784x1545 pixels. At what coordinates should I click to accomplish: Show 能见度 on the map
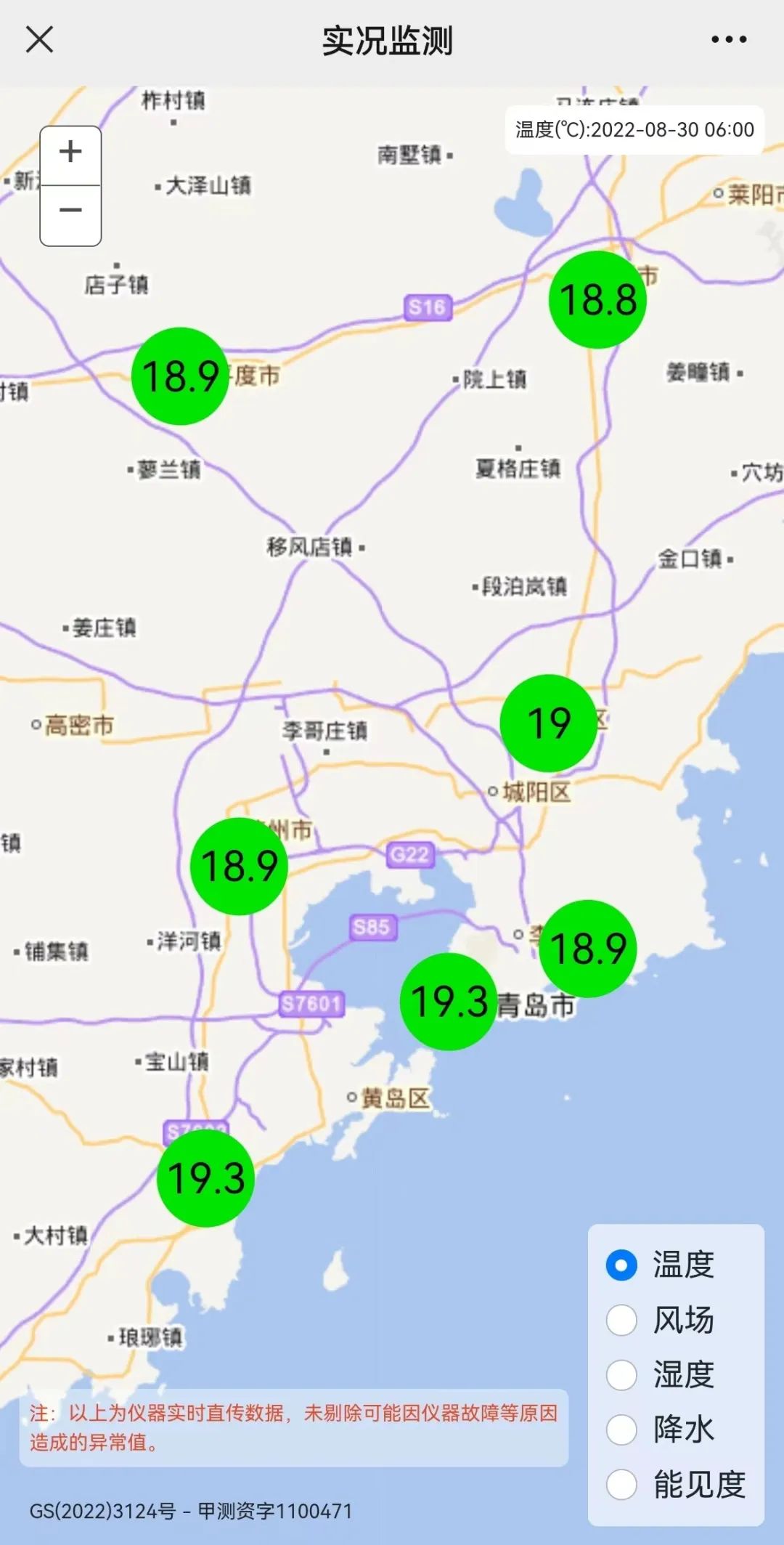[622, 1484]
